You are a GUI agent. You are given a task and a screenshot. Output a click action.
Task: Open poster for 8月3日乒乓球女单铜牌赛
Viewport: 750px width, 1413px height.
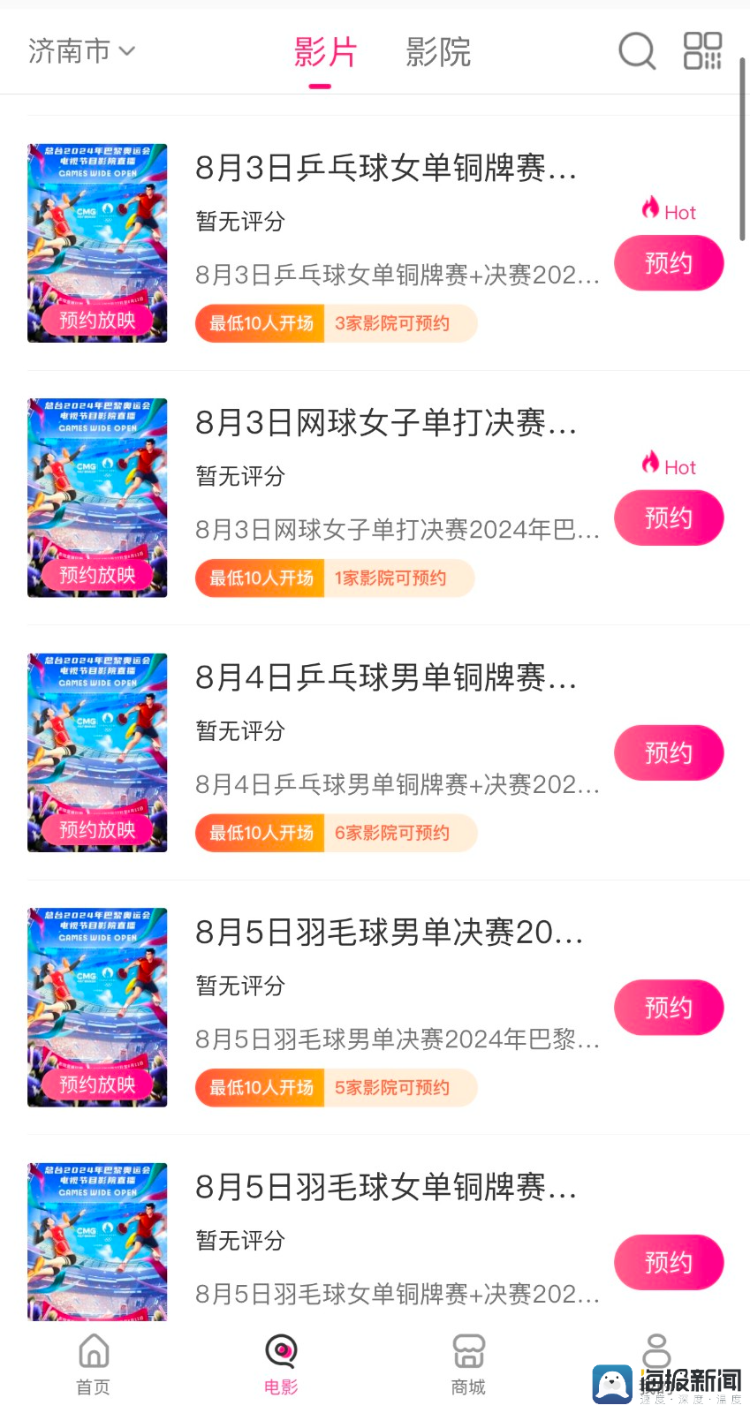97,243
